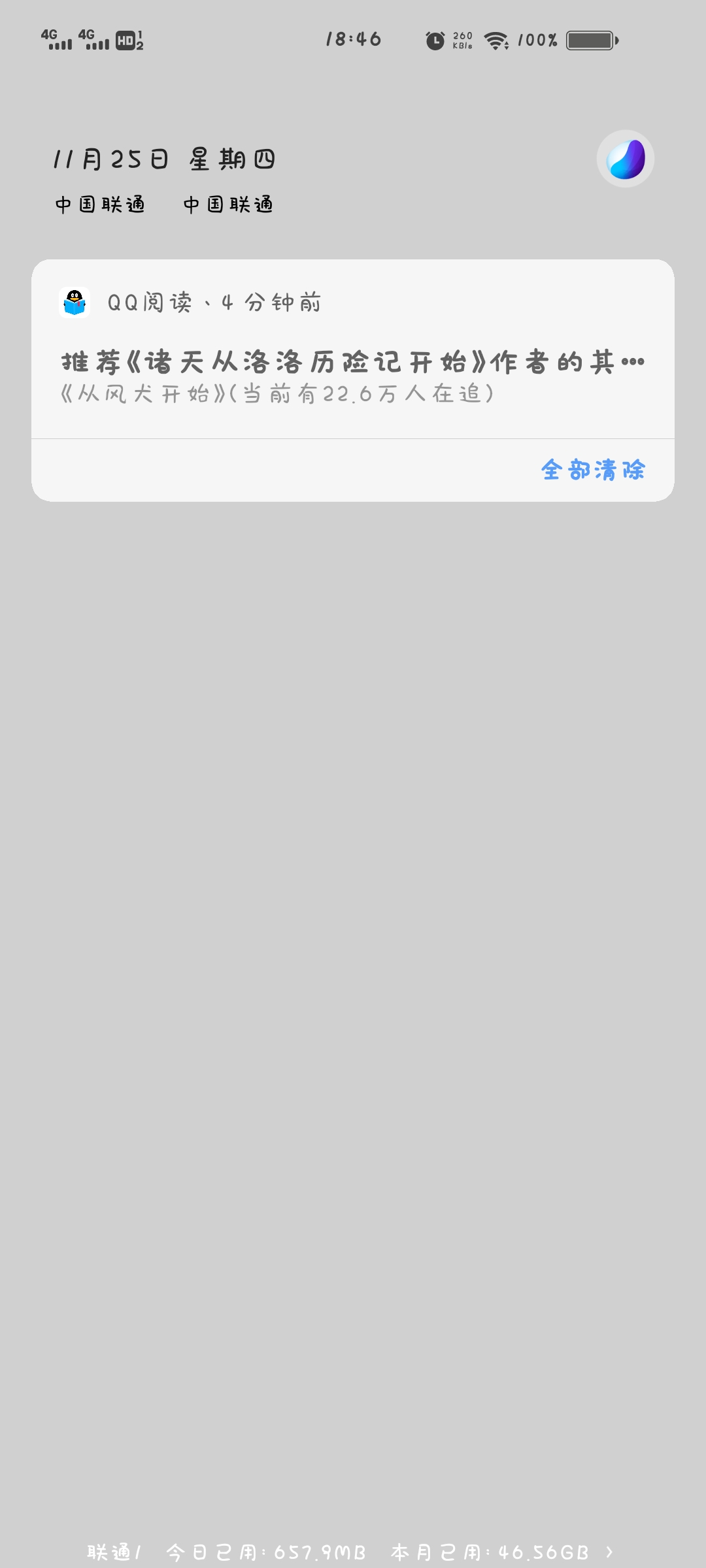Viewport: 706px width, 1568px height.
Task: Open the assistant icon beside the date
Action: click(625, 159)
